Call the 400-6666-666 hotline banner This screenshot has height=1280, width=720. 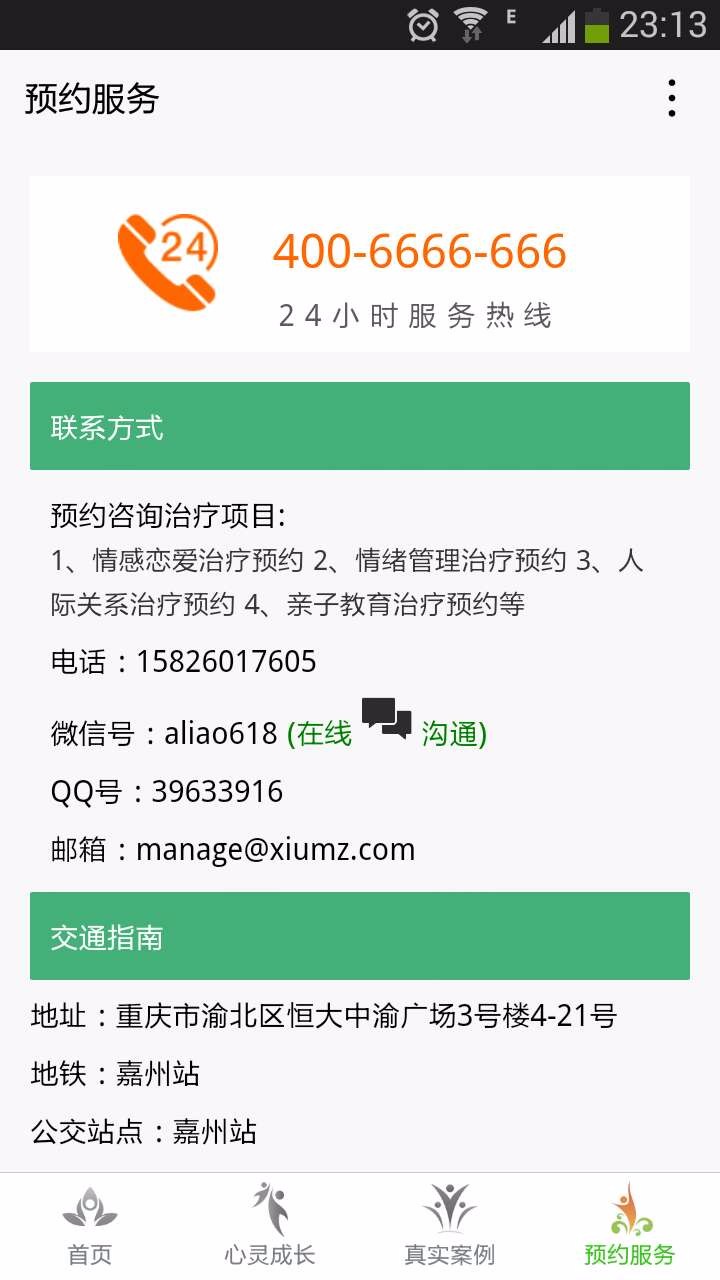point(360,264)
